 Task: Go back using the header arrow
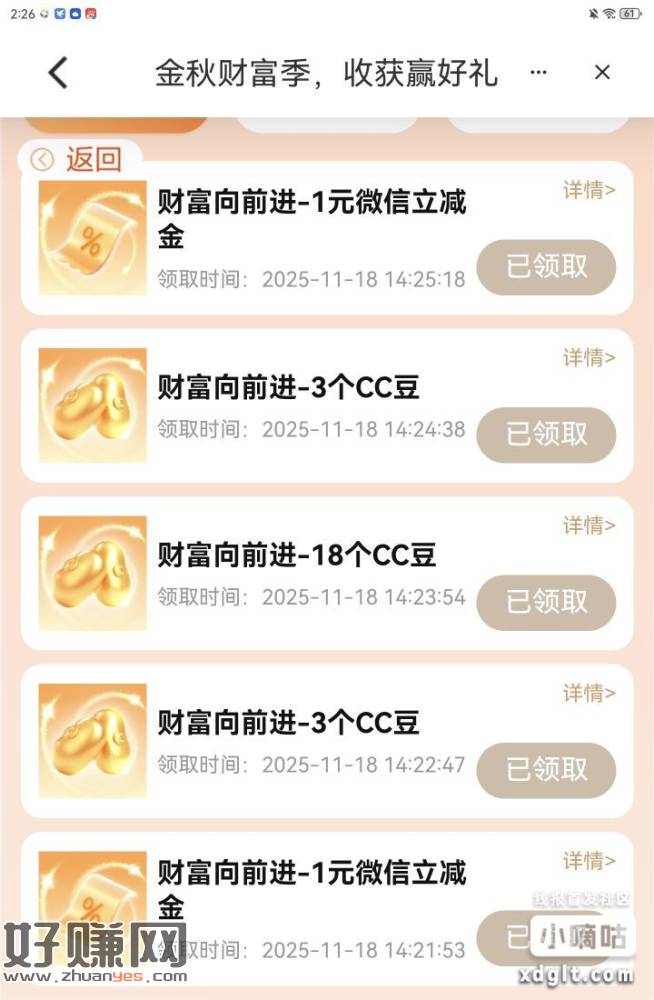tap(58, 72)
